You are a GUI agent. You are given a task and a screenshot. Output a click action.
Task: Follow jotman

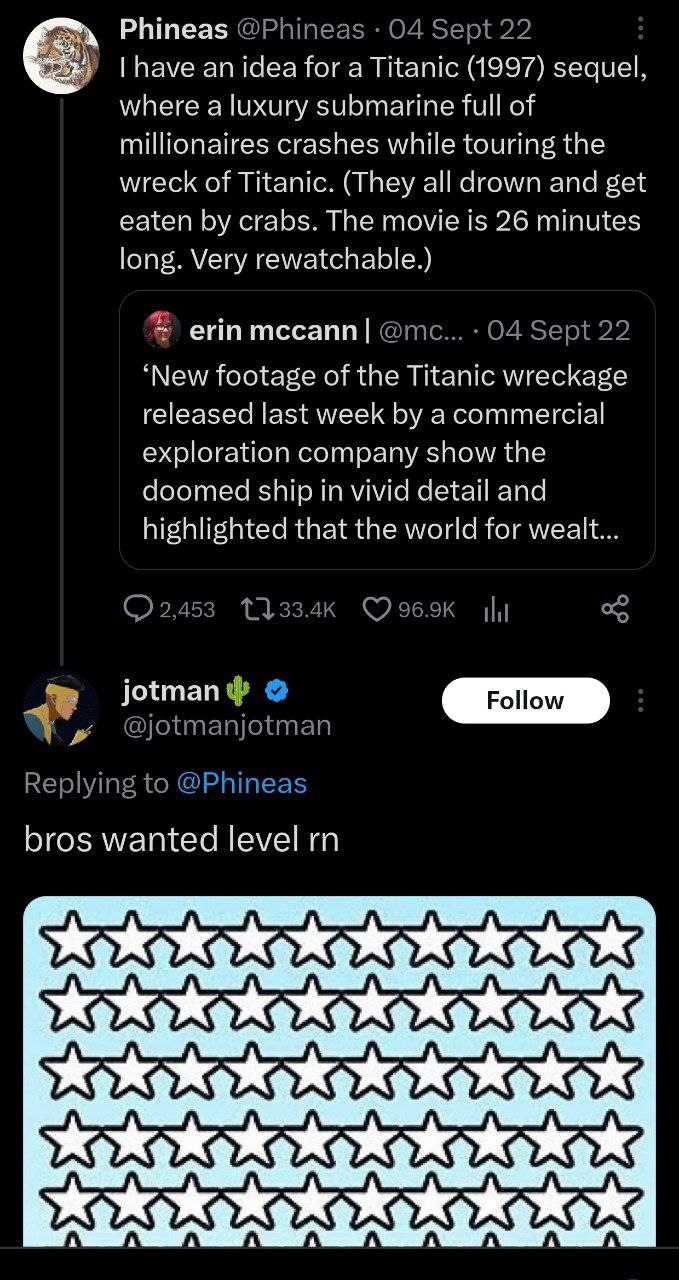[525, 700]
